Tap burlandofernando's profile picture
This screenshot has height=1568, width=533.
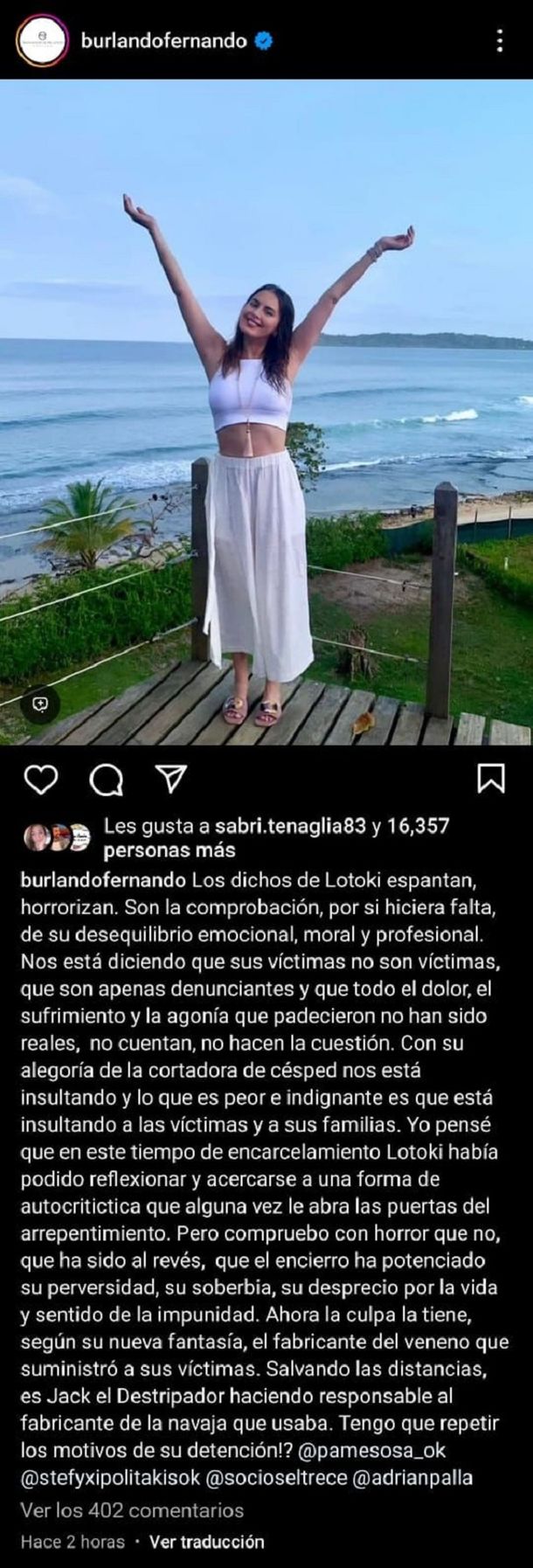[x=43, y=41]
